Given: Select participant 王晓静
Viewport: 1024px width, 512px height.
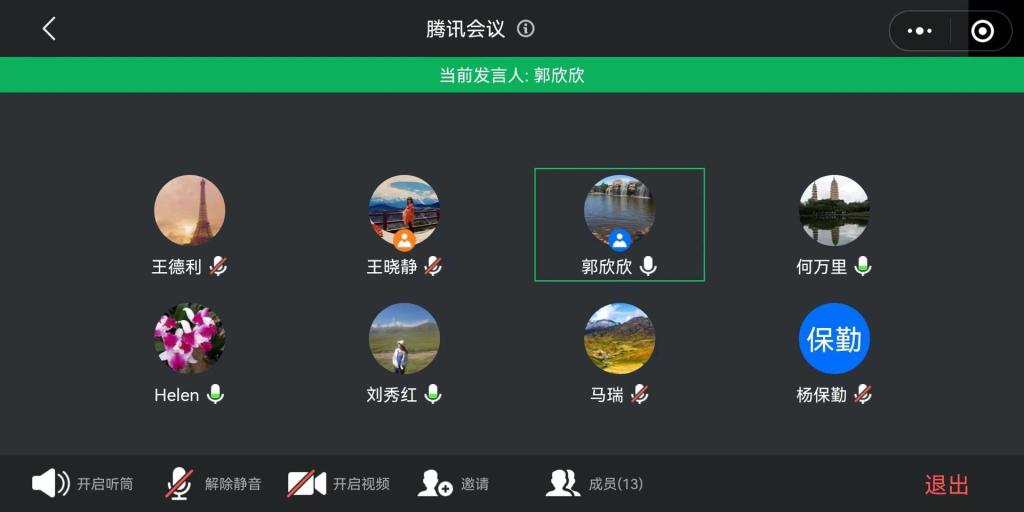Looking at the screenshot, I should (404, 211).
